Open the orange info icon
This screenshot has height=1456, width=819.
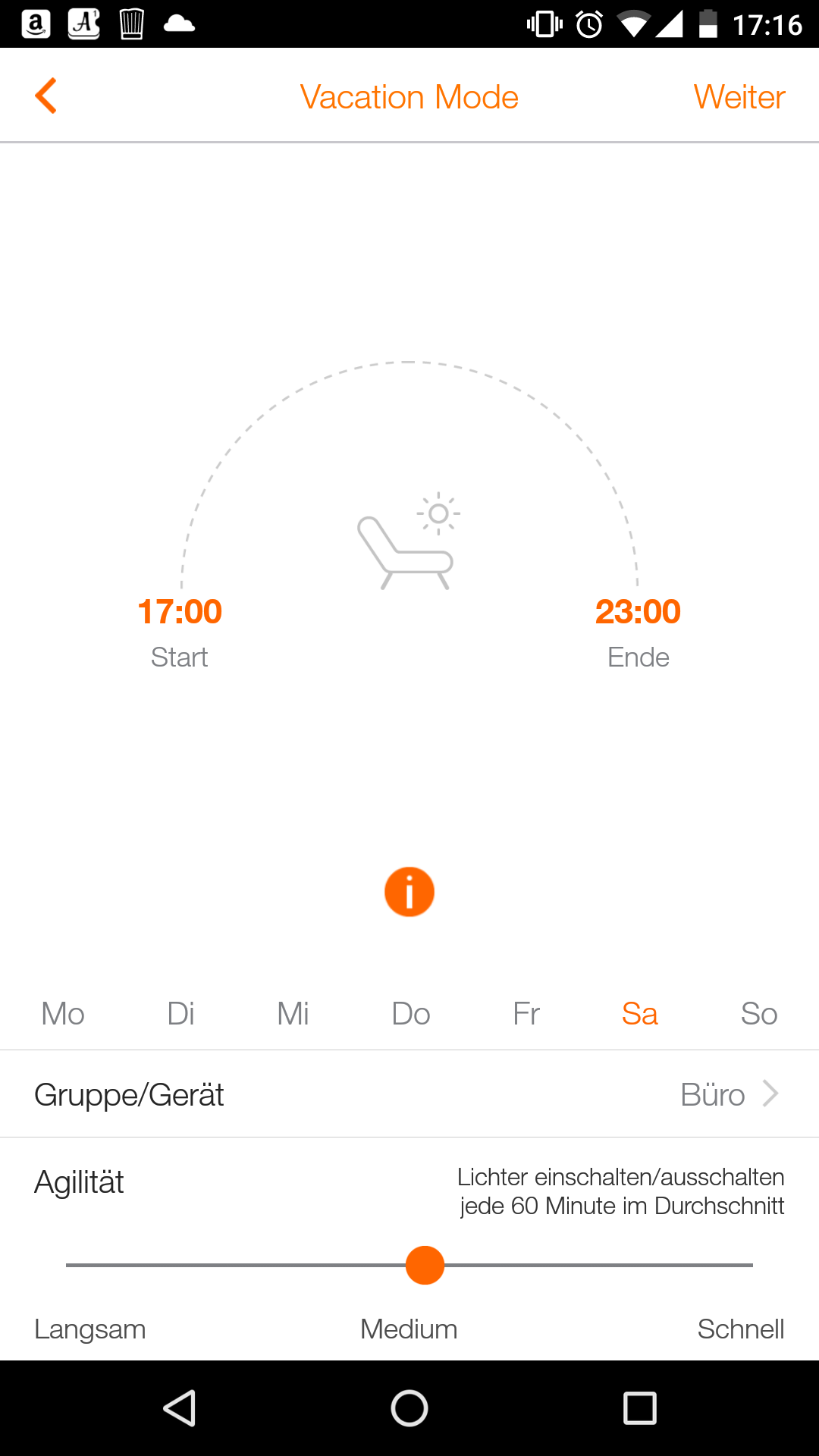[x=409, y=892]
